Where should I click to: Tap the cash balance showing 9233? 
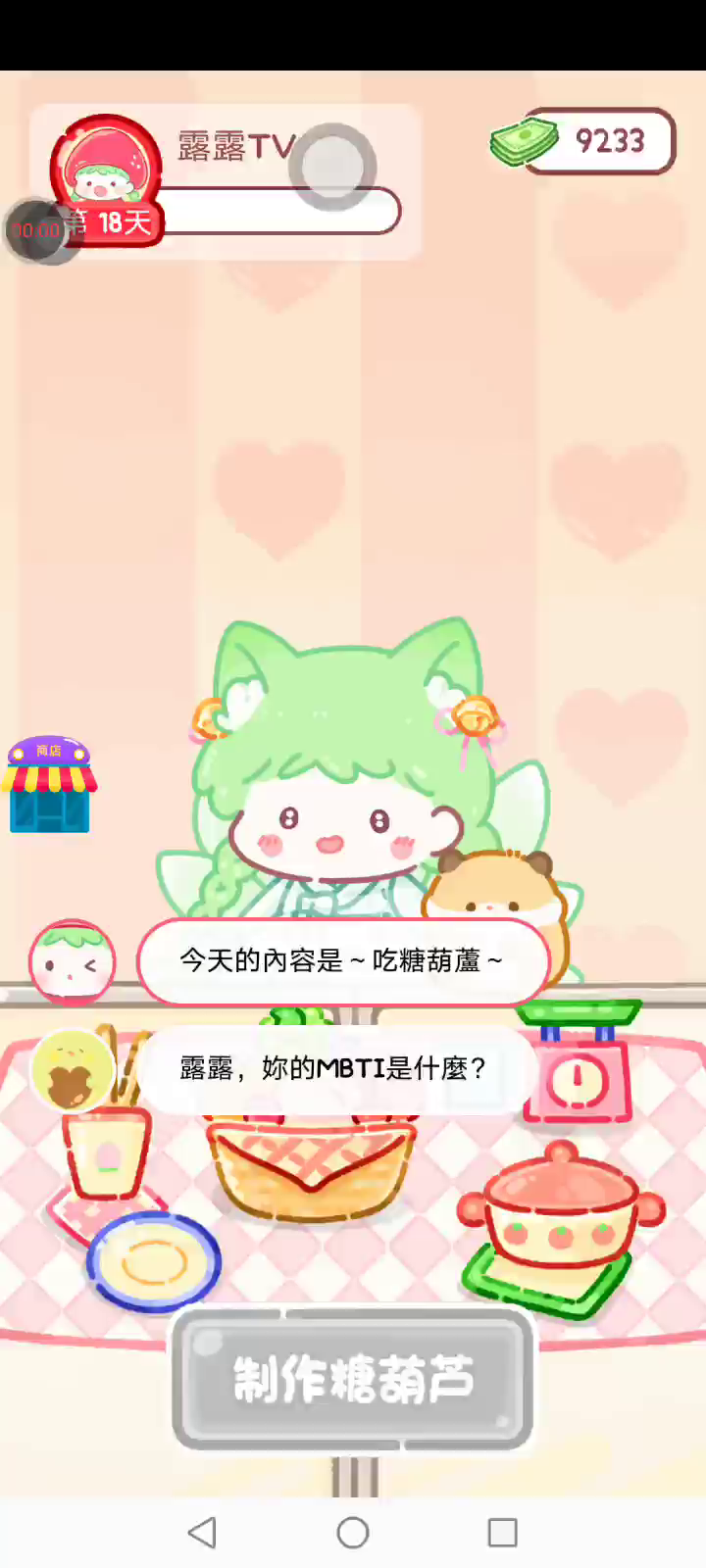(x=583, y=141)
